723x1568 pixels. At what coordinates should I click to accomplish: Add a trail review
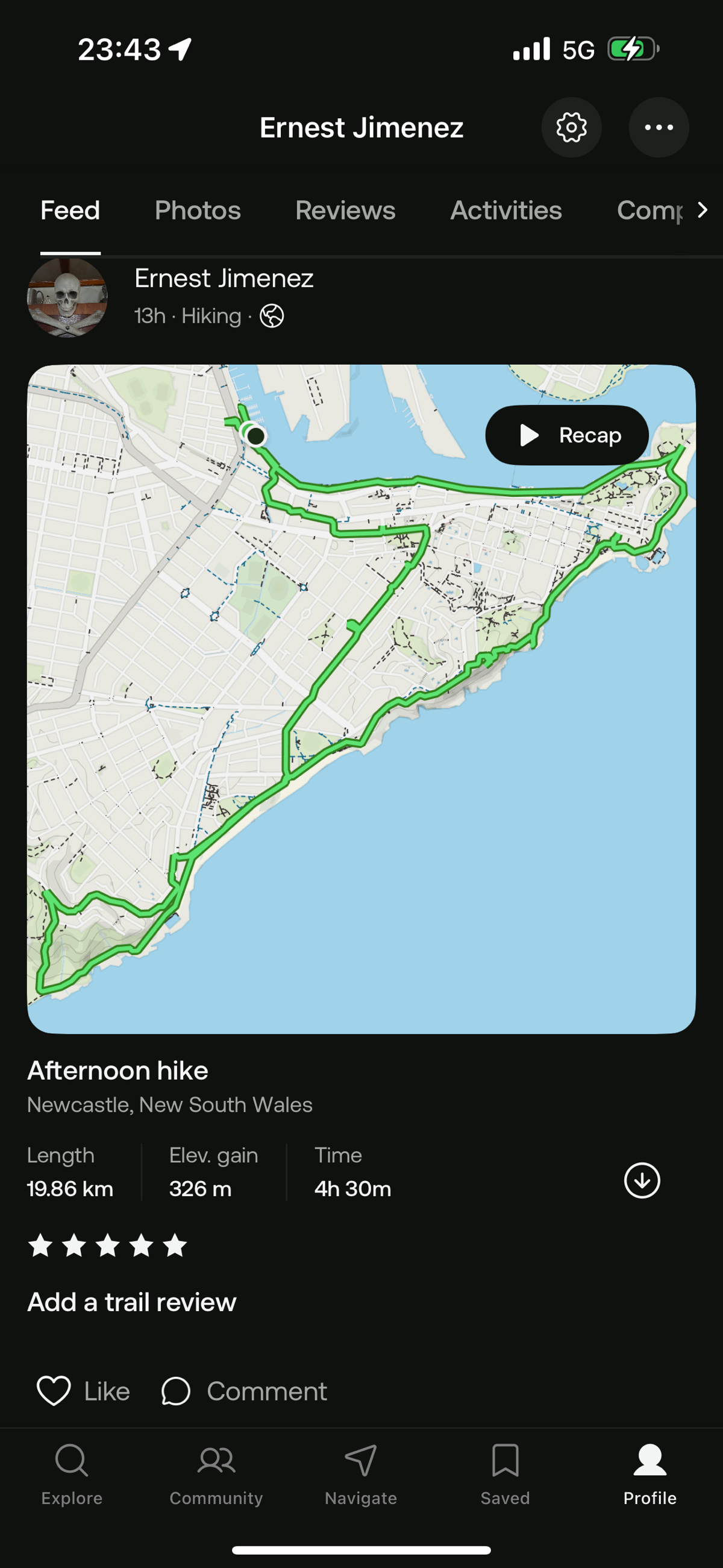click(x=131, y=1302)
